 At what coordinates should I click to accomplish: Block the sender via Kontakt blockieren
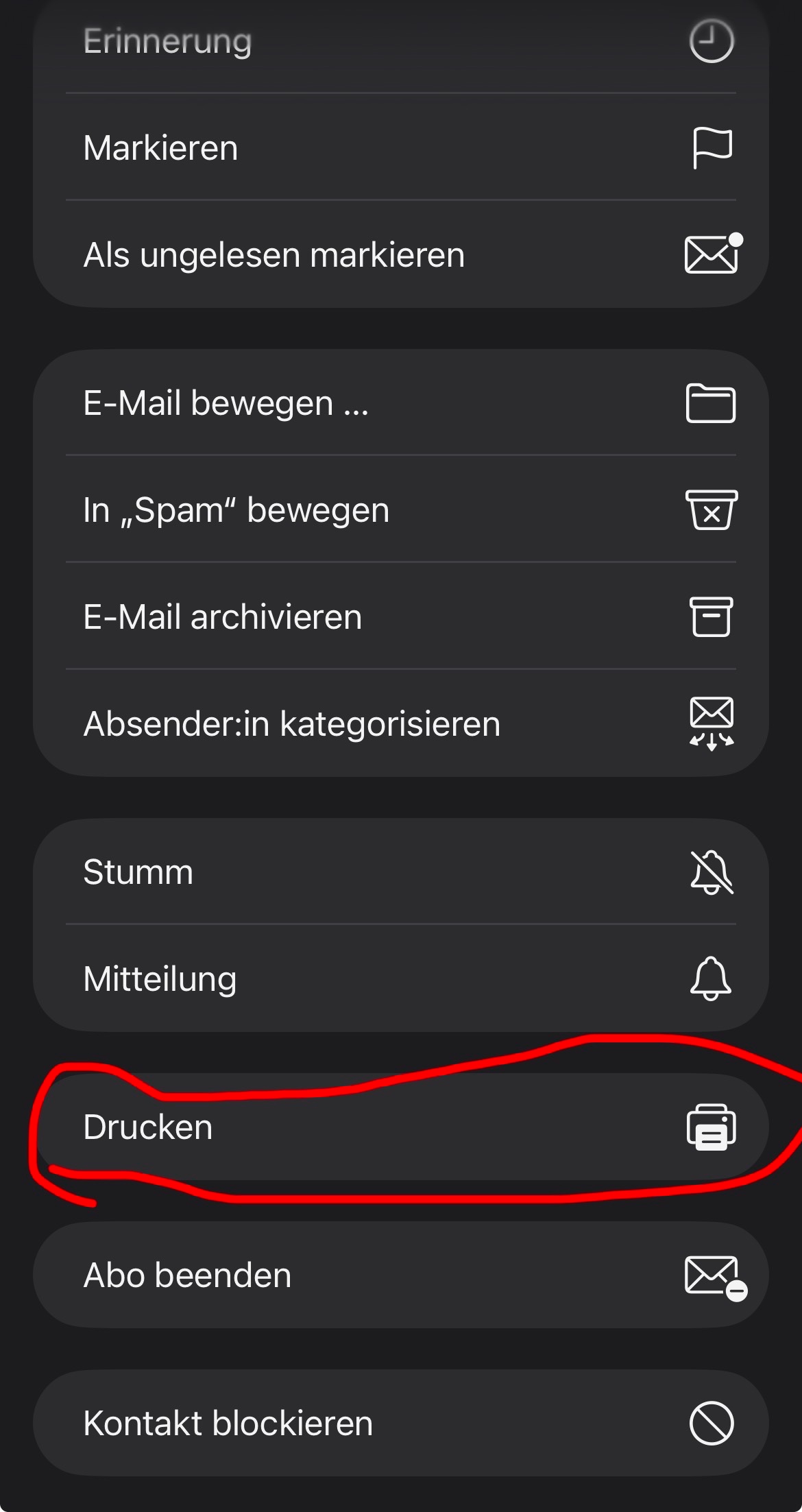400,1424
